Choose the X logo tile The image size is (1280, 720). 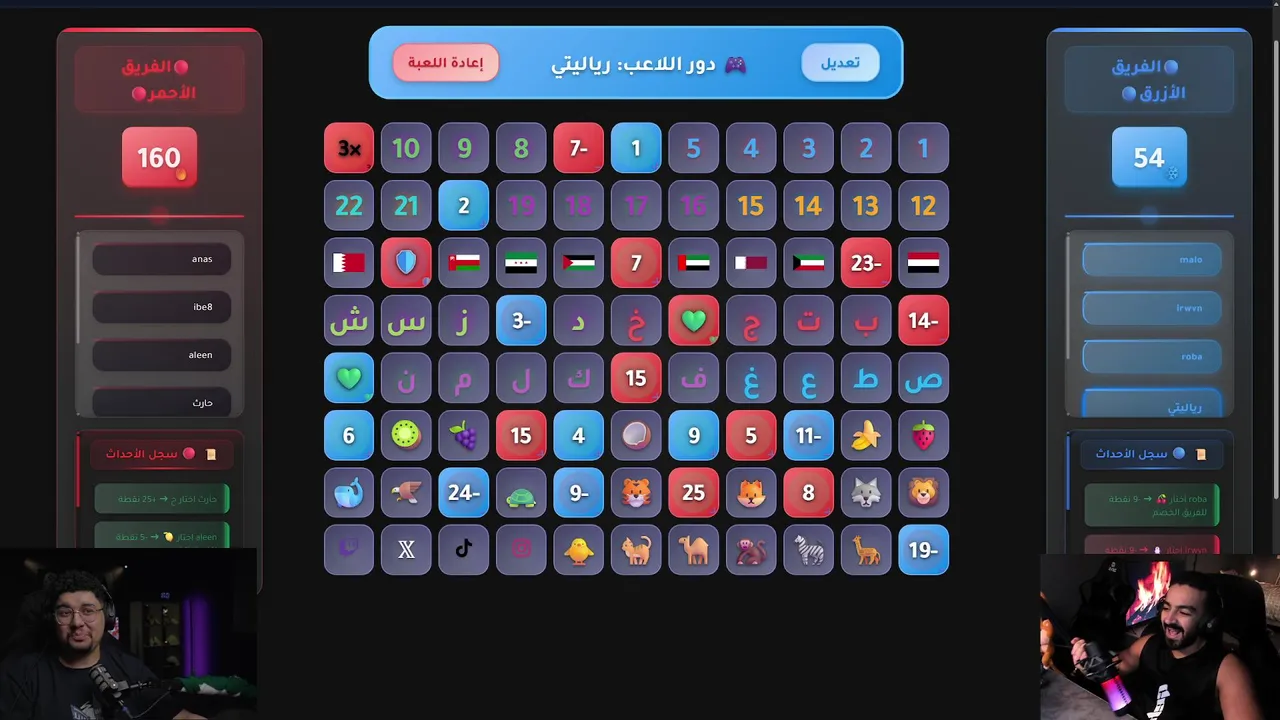[406, 550]
